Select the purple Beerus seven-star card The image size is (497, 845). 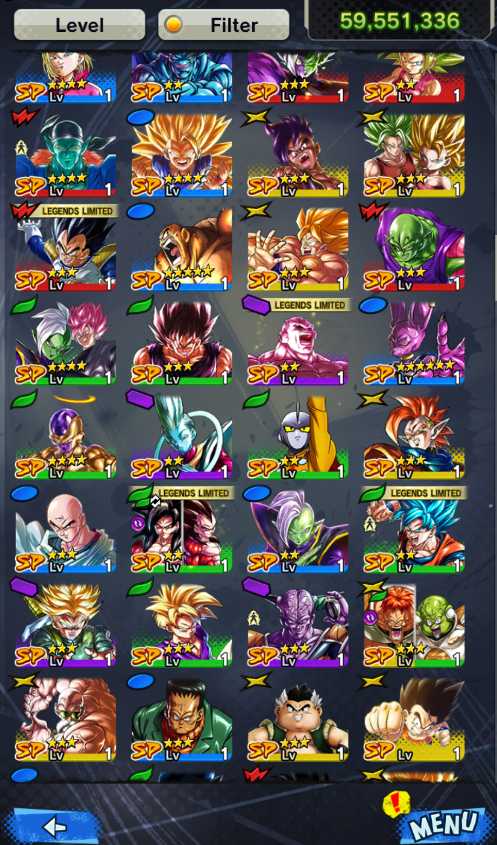pyautogui.click(x=414, y=345)
